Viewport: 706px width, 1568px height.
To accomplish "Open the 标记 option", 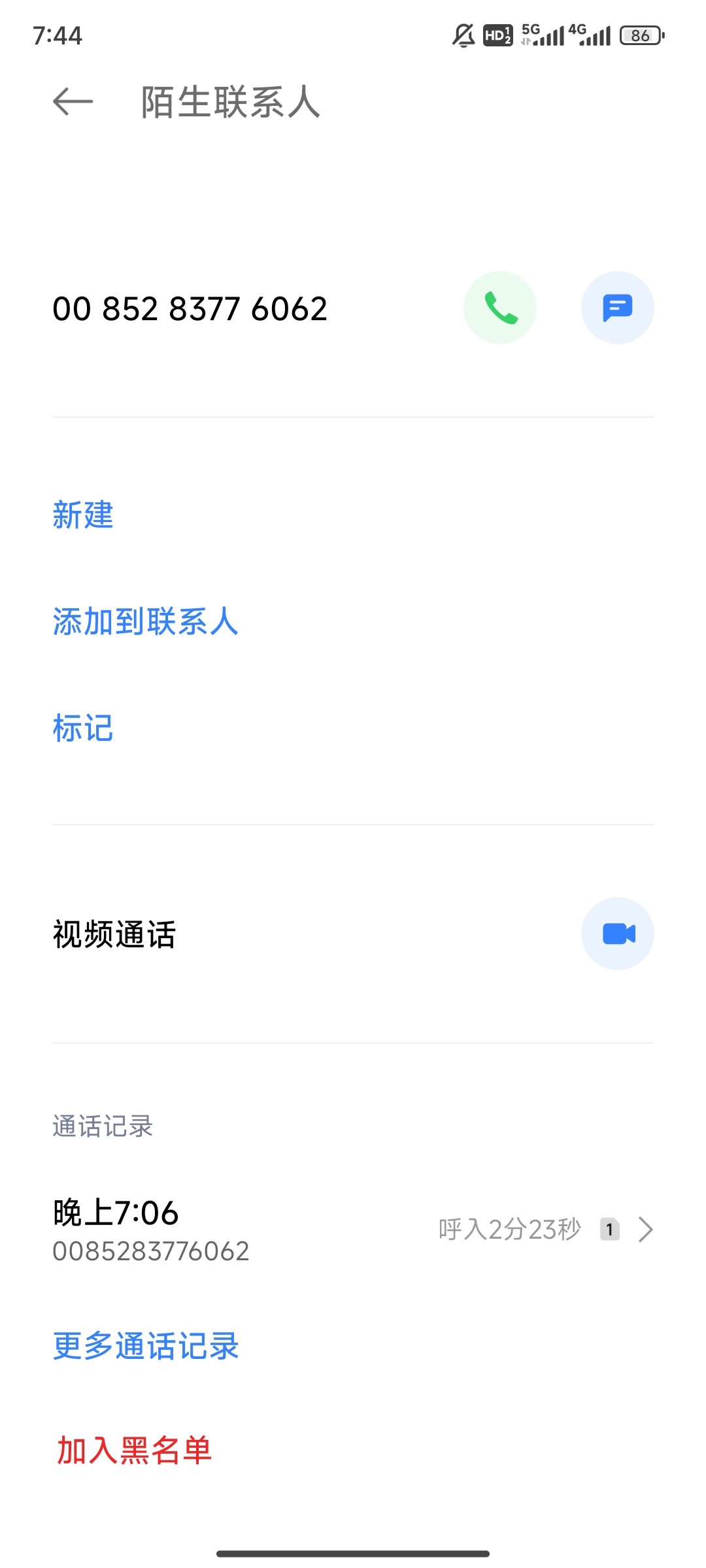I will click(x=83, y=728).
